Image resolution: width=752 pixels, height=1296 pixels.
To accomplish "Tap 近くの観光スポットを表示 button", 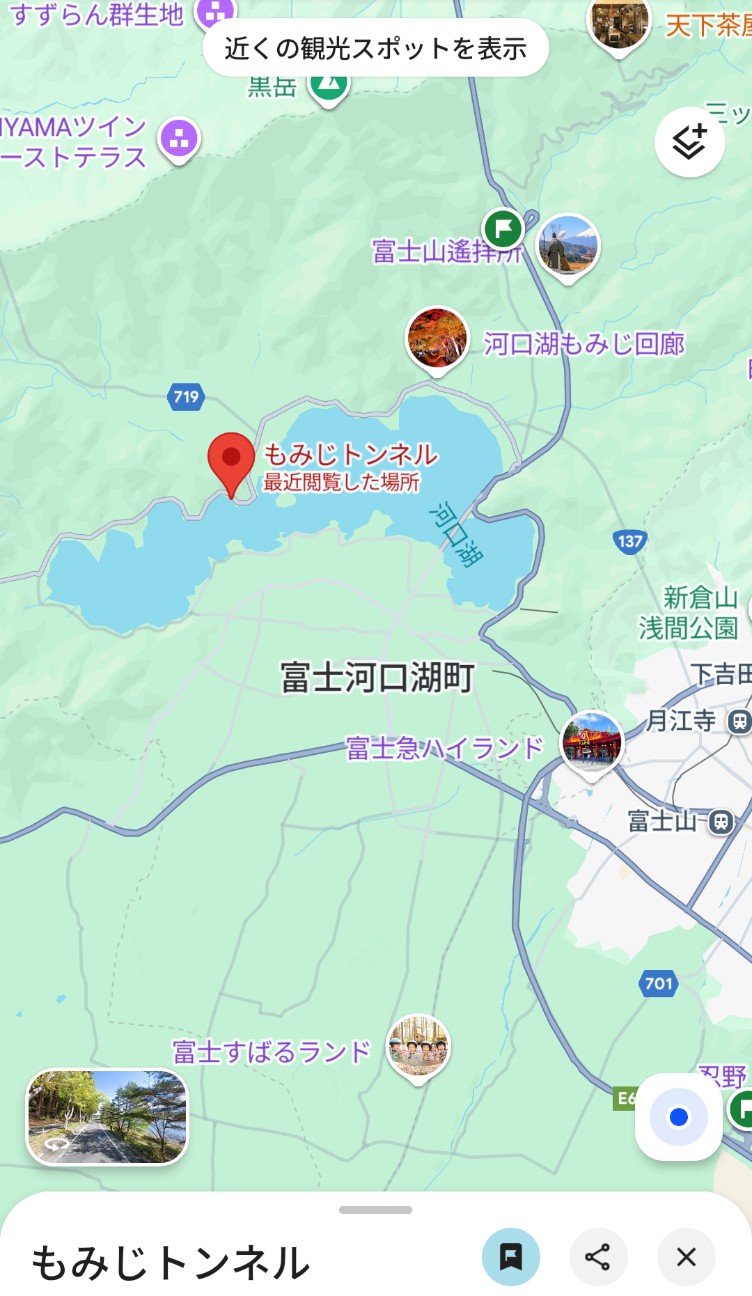I will coord(375,47).
